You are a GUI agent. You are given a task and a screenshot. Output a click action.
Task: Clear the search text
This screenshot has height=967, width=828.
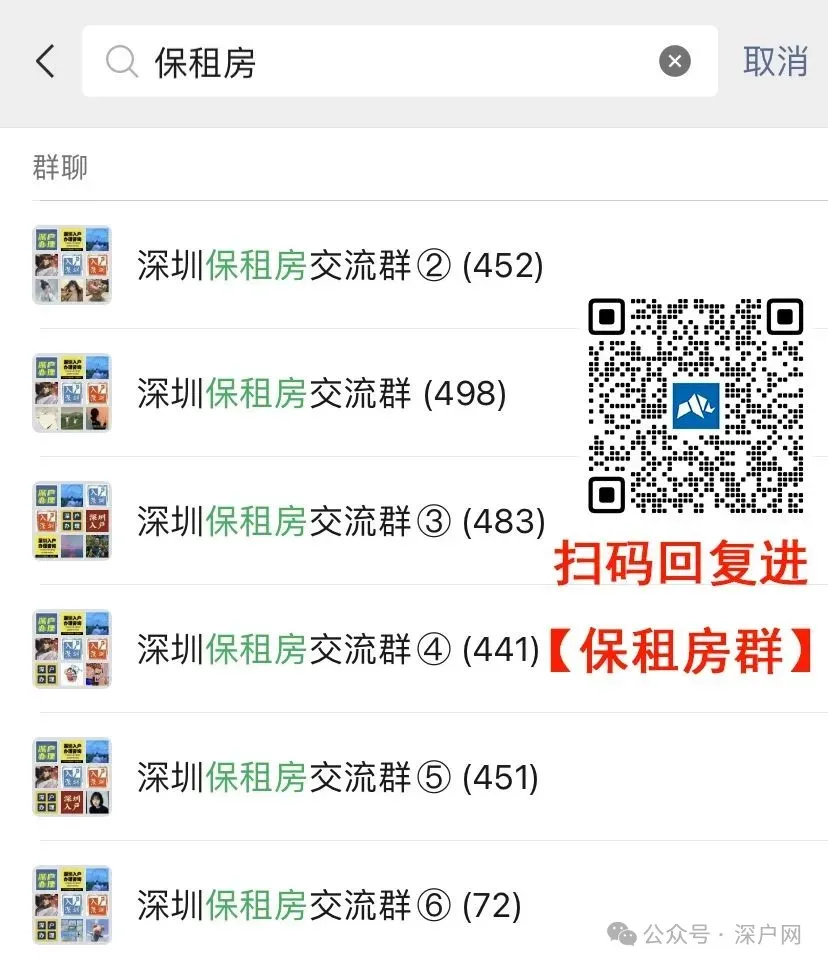tap(675, 62)
